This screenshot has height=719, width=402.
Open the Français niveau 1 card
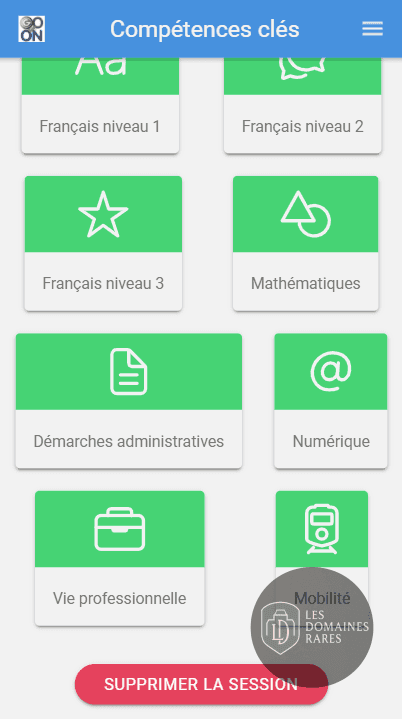click(100, 106)
